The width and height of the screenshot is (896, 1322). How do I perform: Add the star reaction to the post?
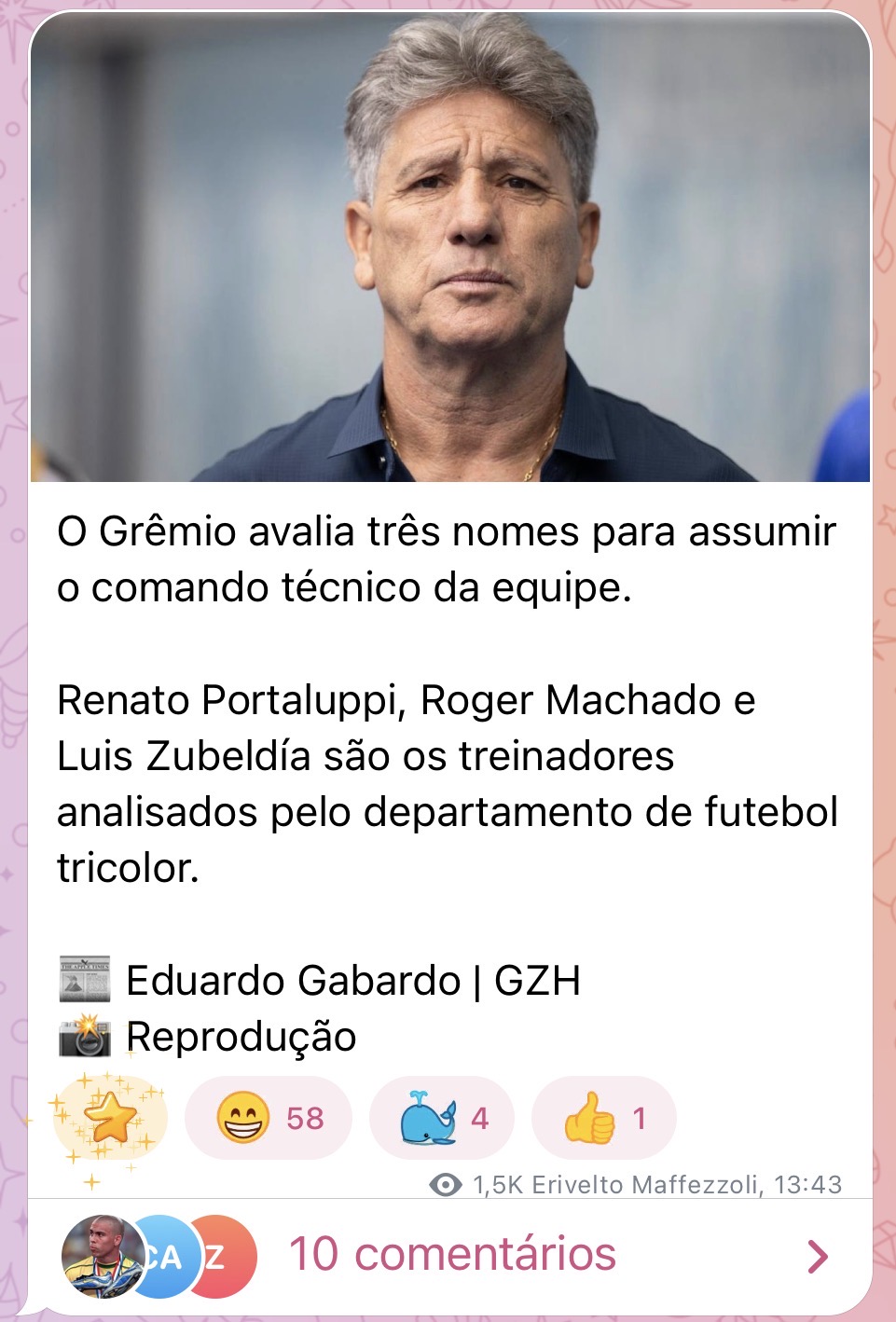[x=111, y=1118]
